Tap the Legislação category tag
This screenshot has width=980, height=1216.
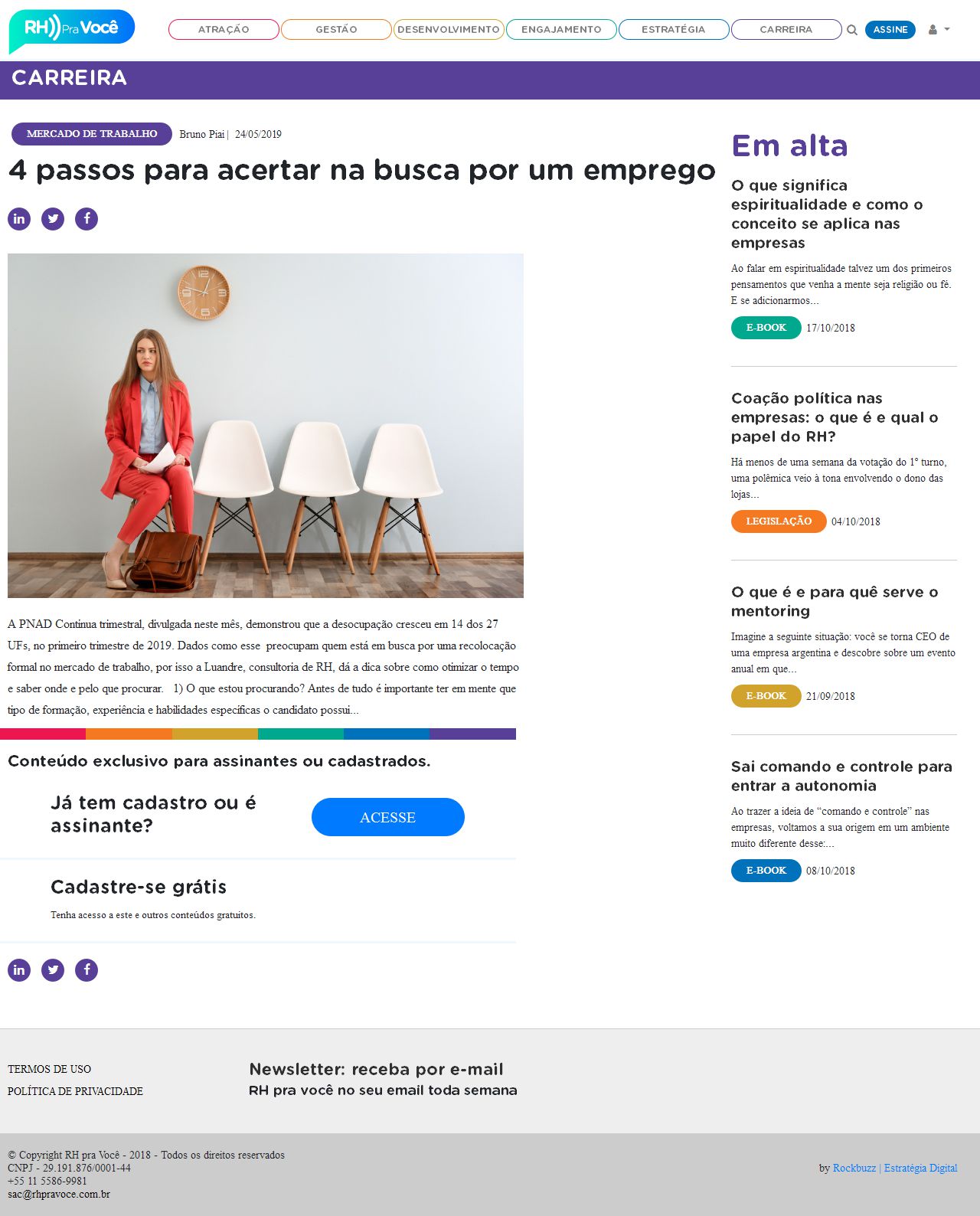coord(779,521)
